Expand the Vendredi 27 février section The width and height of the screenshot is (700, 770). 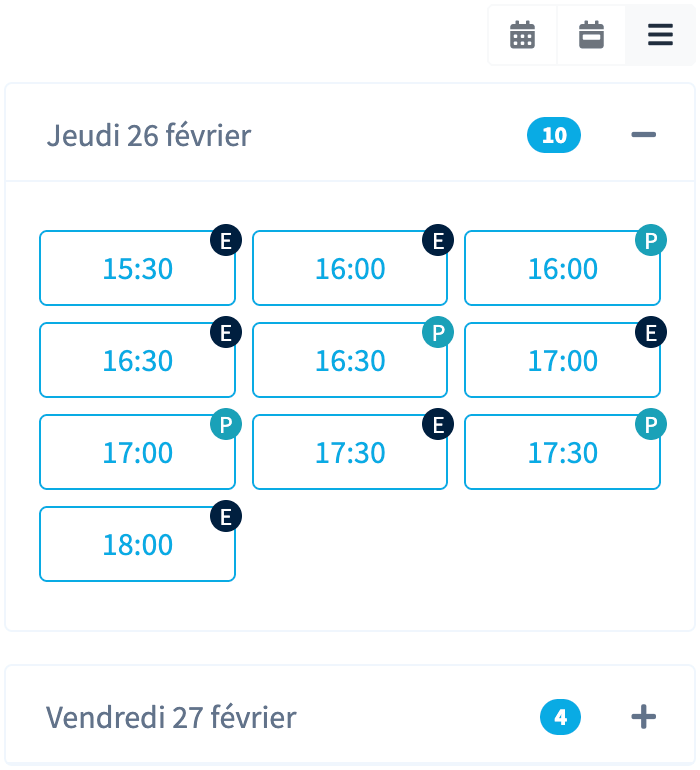[643, 717]
